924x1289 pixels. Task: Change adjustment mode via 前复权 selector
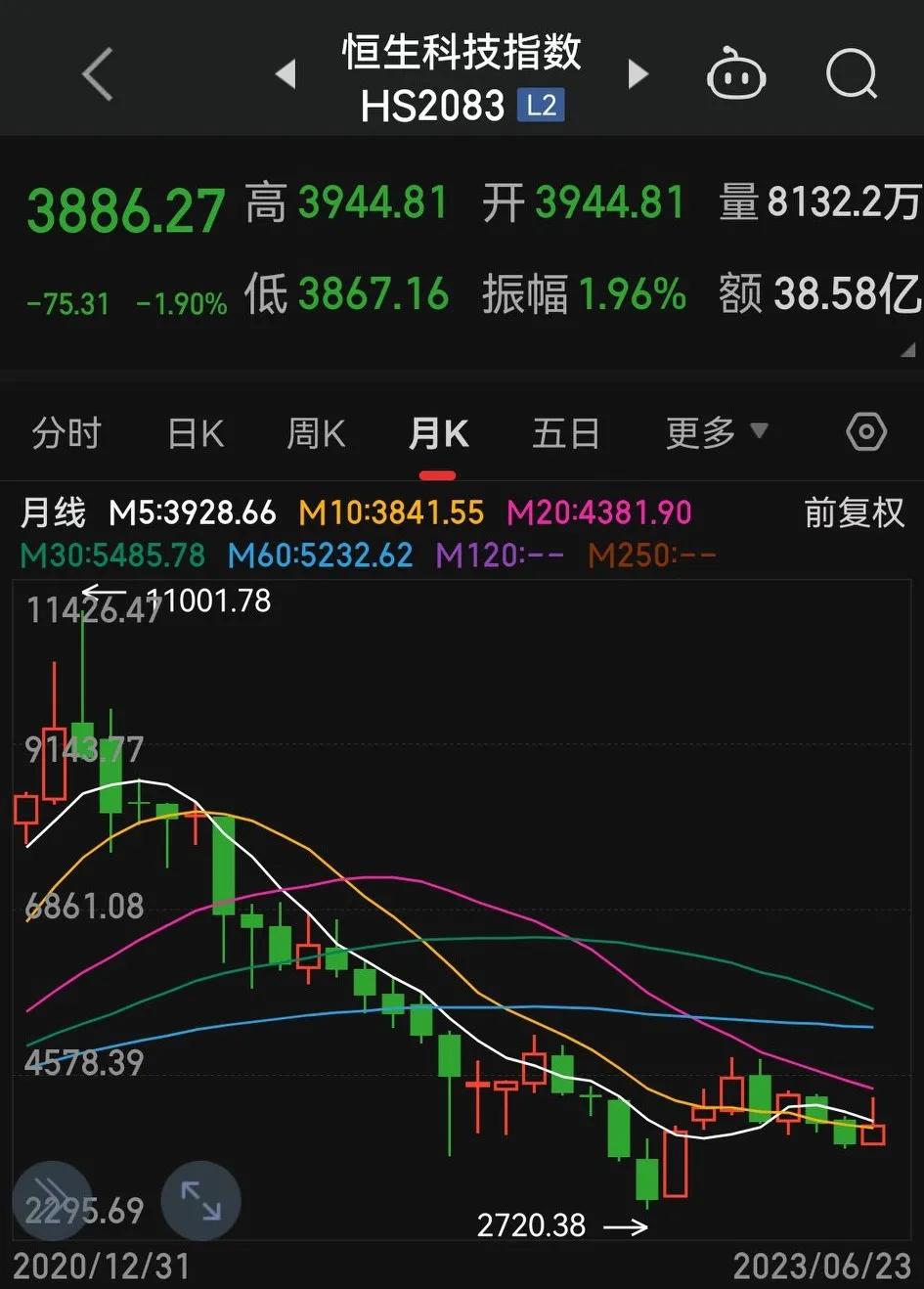(854, 511)
